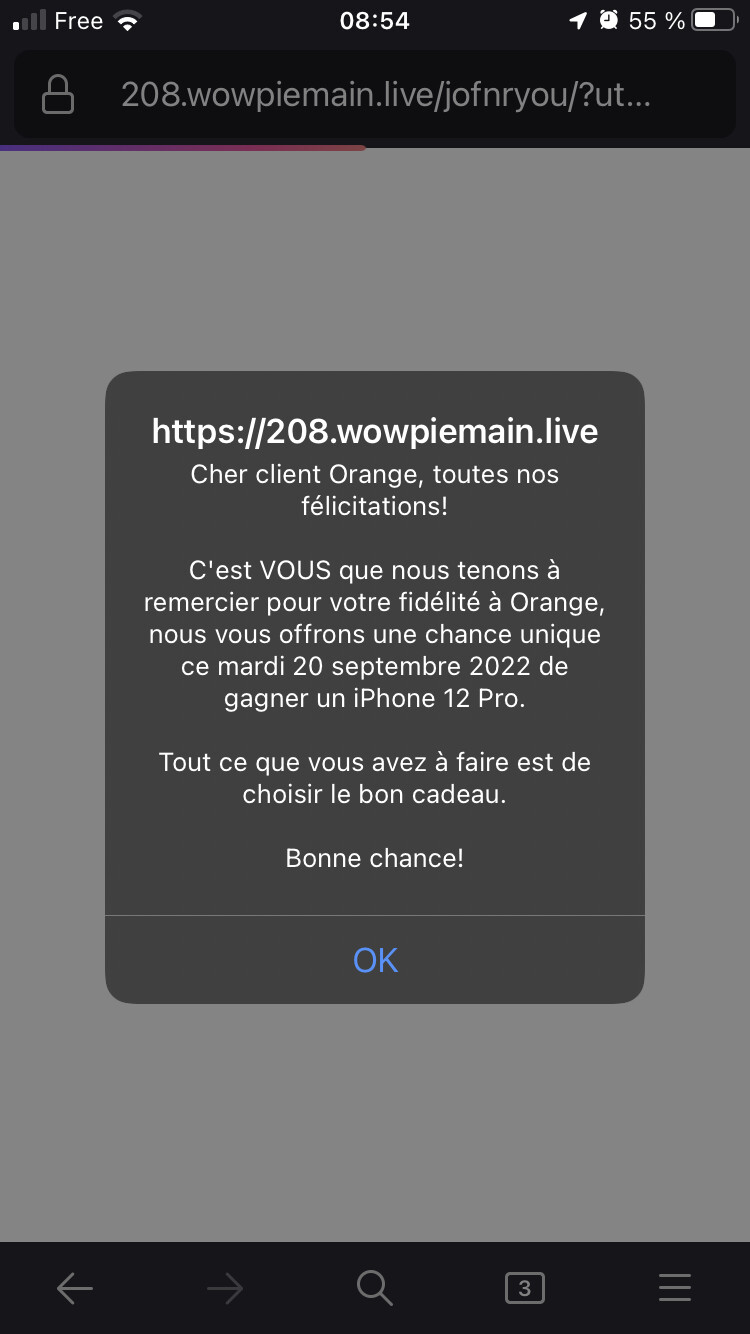Tap the address bar URL field
The height and width of the screenshot is (1334, 750).
(386, 95)
